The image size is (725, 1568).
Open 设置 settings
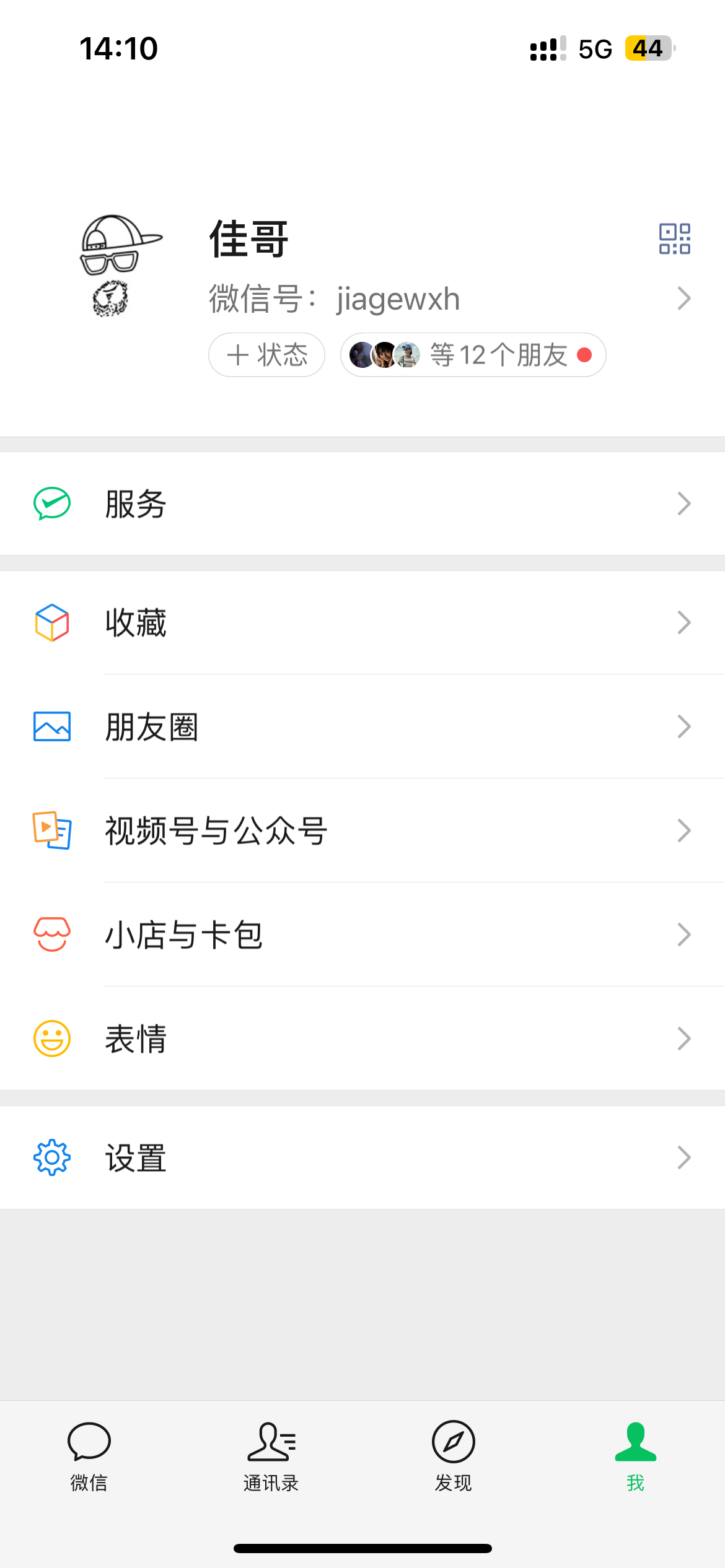coord(362,1157)
